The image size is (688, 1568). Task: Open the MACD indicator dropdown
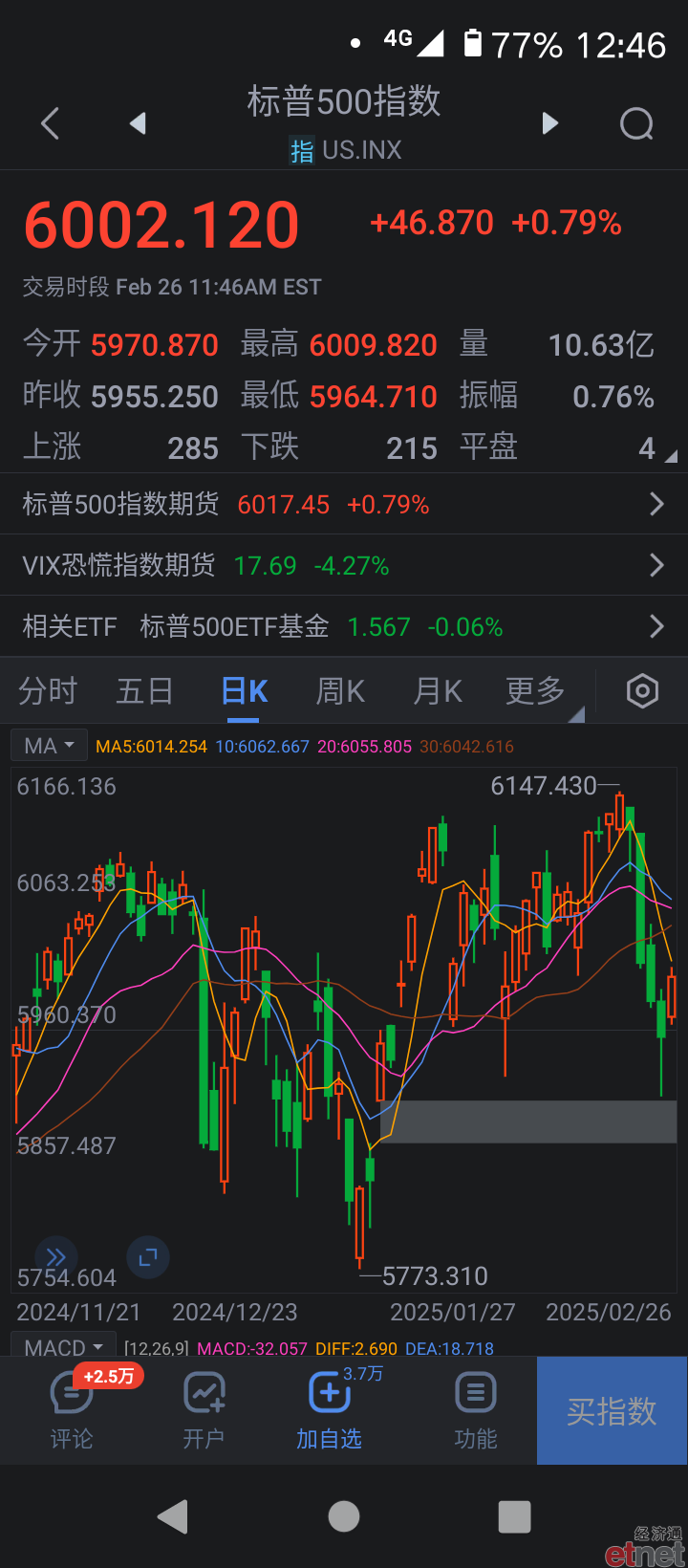[63, 1346]
